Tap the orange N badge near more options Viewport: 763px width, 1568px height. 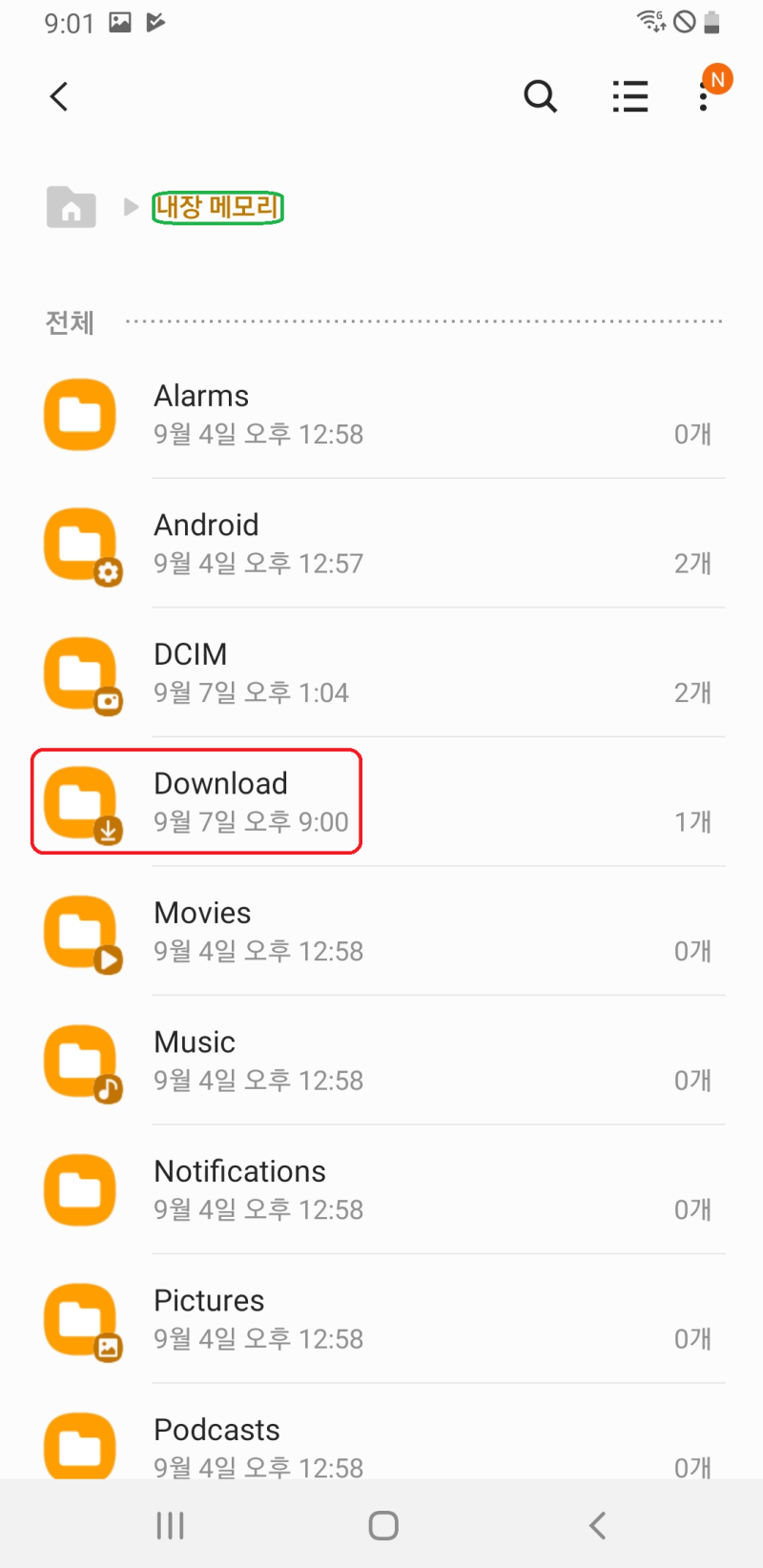click(x=717, y=80)
